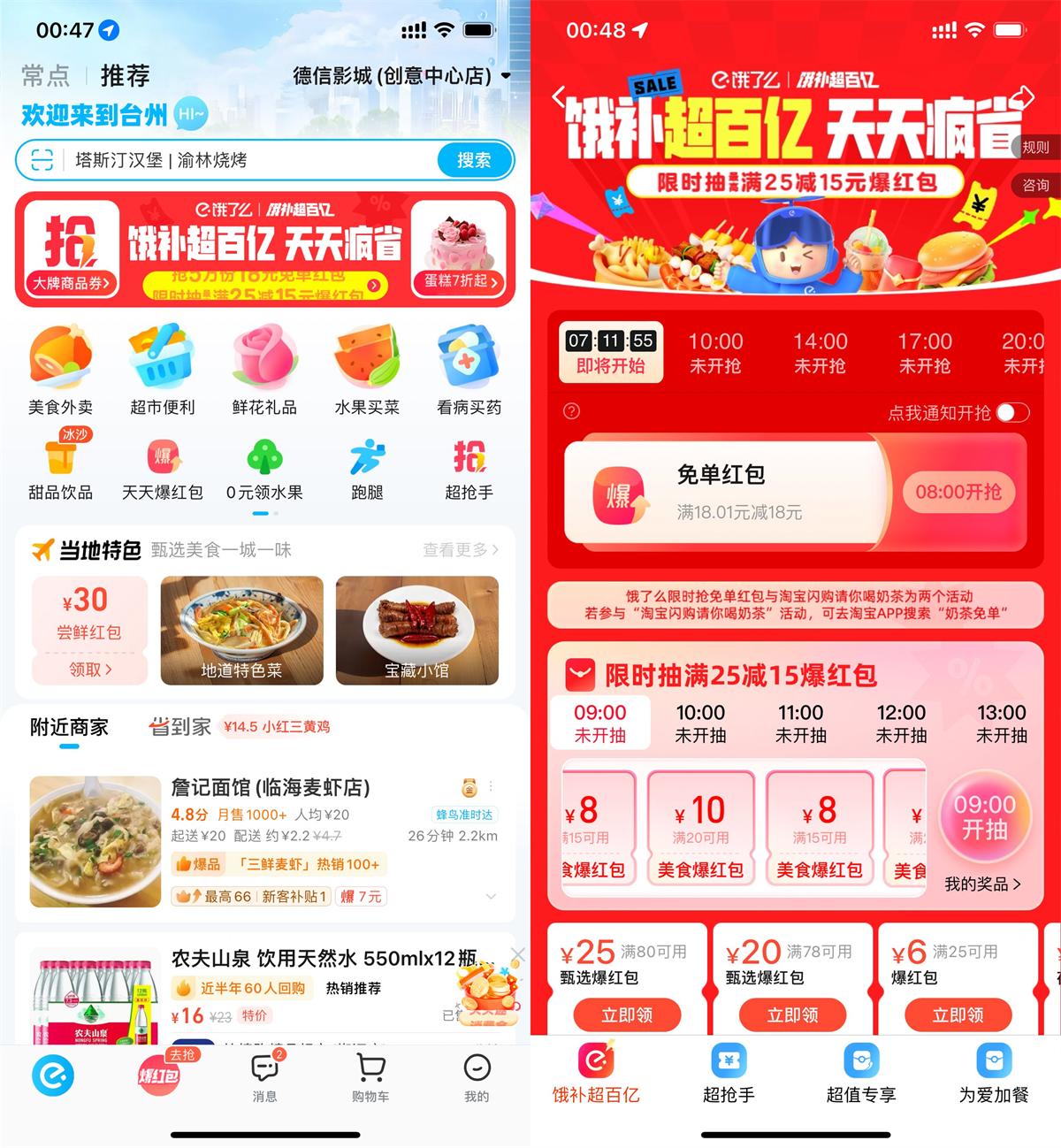Image resolution: width=1061 pixels, height=1148 pixels.
Task: View 查看更多 for 当地特色
Action: pyautogui.click(x=460, y=550)
